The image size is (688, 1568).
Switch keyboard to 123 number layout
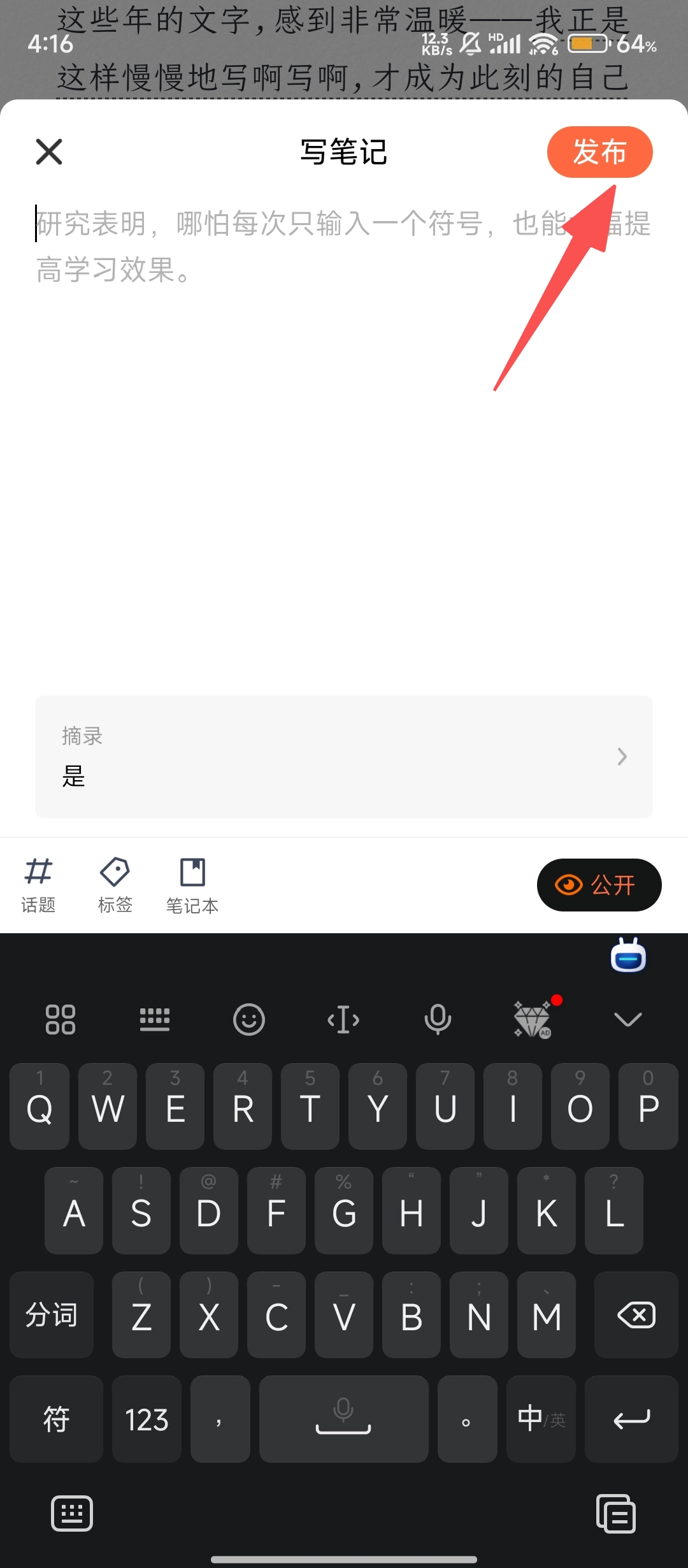click(147, 1419)
